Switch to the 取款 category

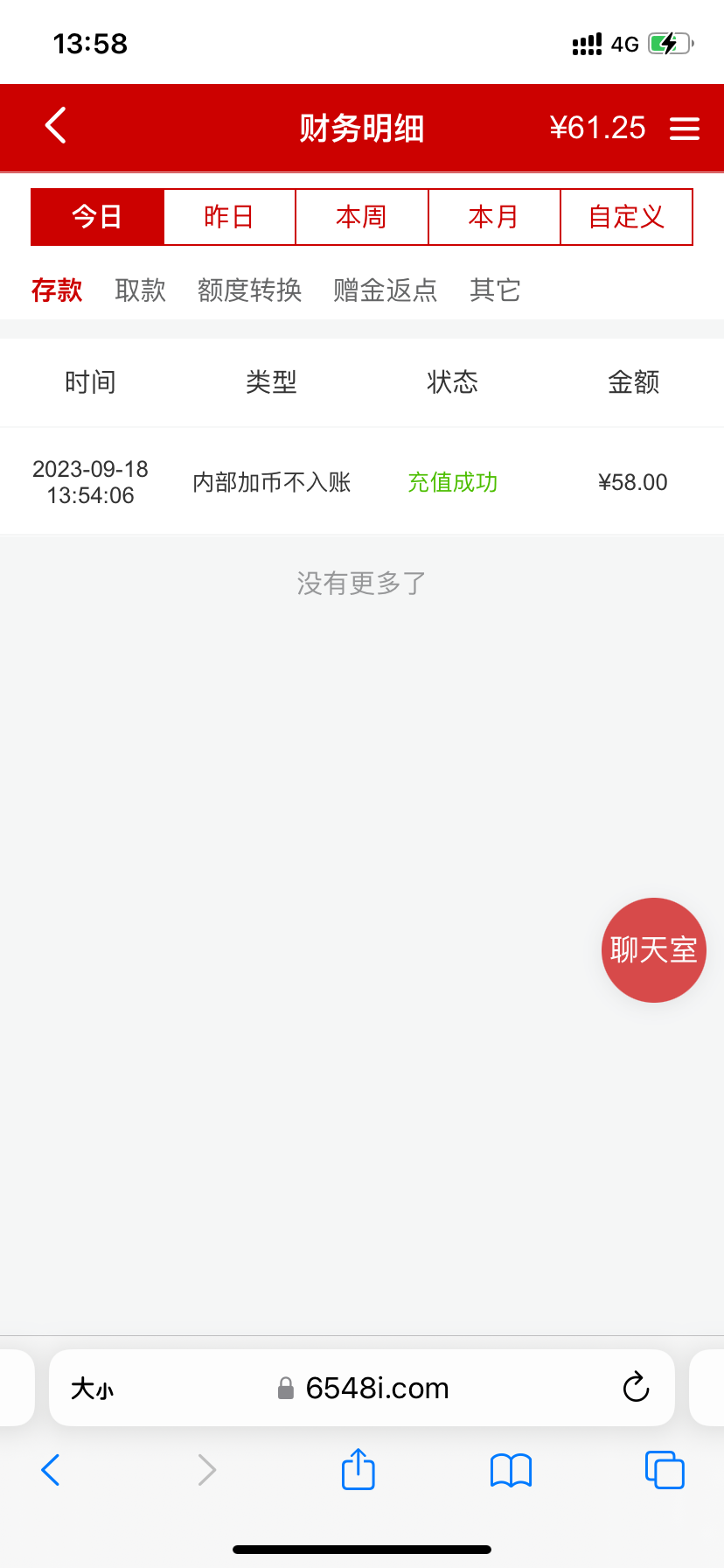(141, 290)
